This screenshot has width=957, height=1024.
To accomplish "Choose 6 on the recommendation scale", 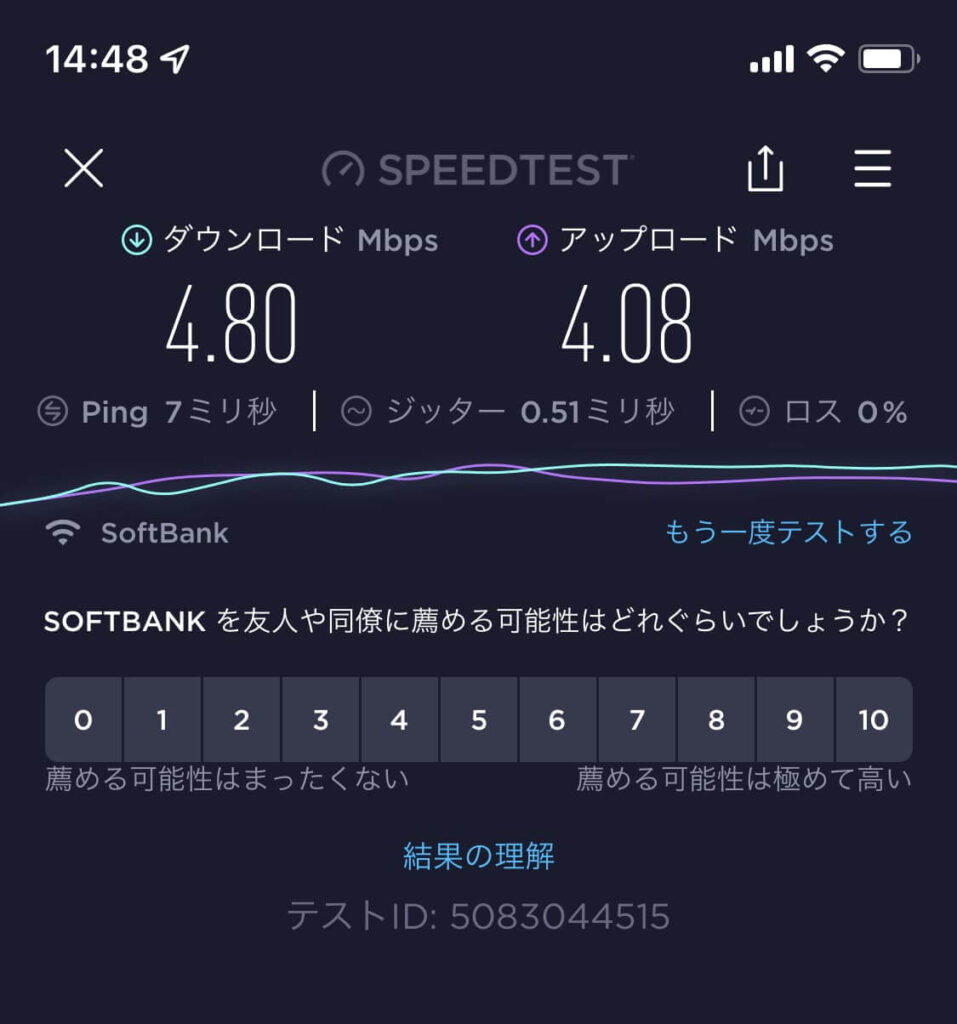I will point(557,720).
